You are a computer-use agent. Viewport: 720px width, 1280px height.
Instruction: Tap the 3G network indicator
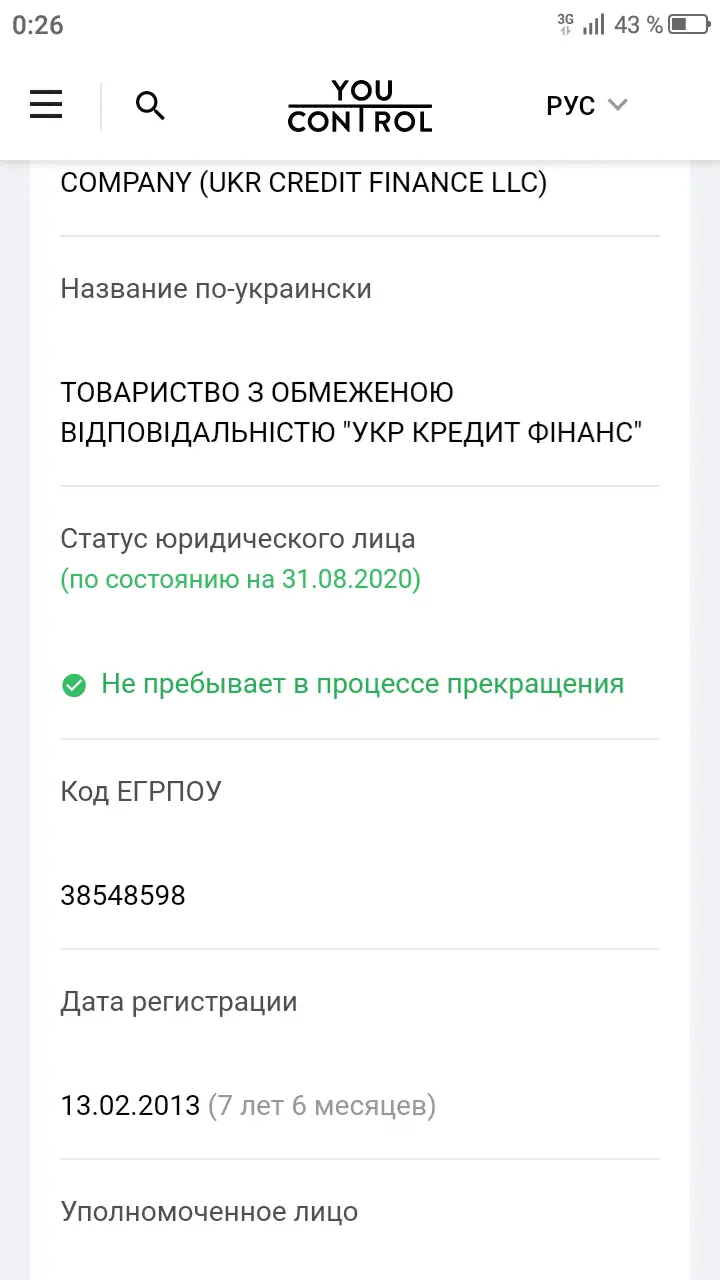click(566, 22)
